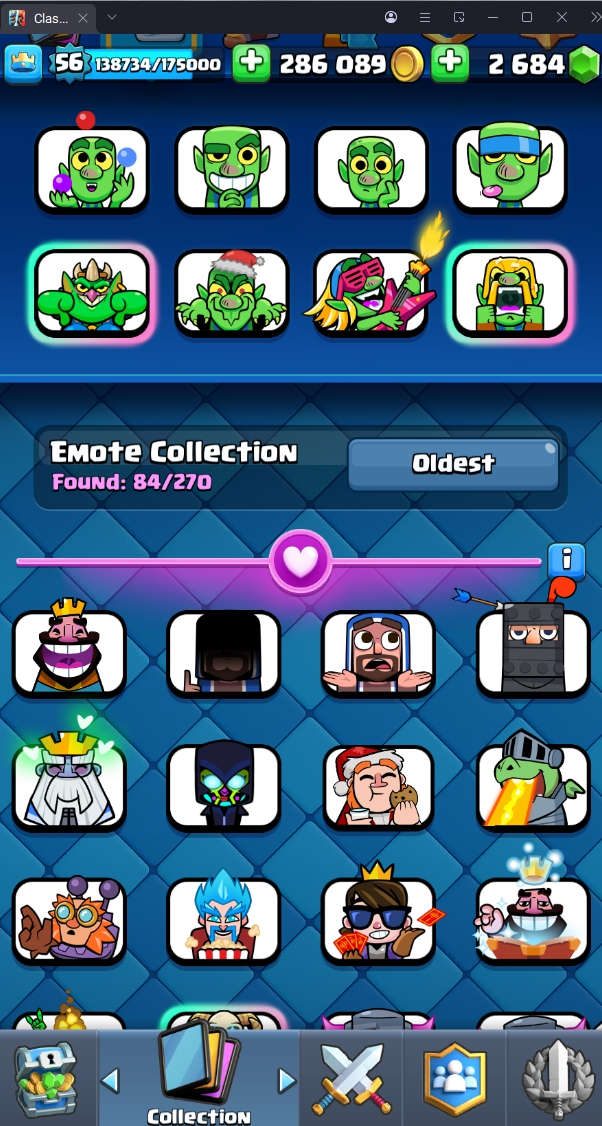Image resolution: width=602 pixels, height=1126 pixels.
Task: Open the Shop treasure chest tab
Action: (x=46, y=1078)
